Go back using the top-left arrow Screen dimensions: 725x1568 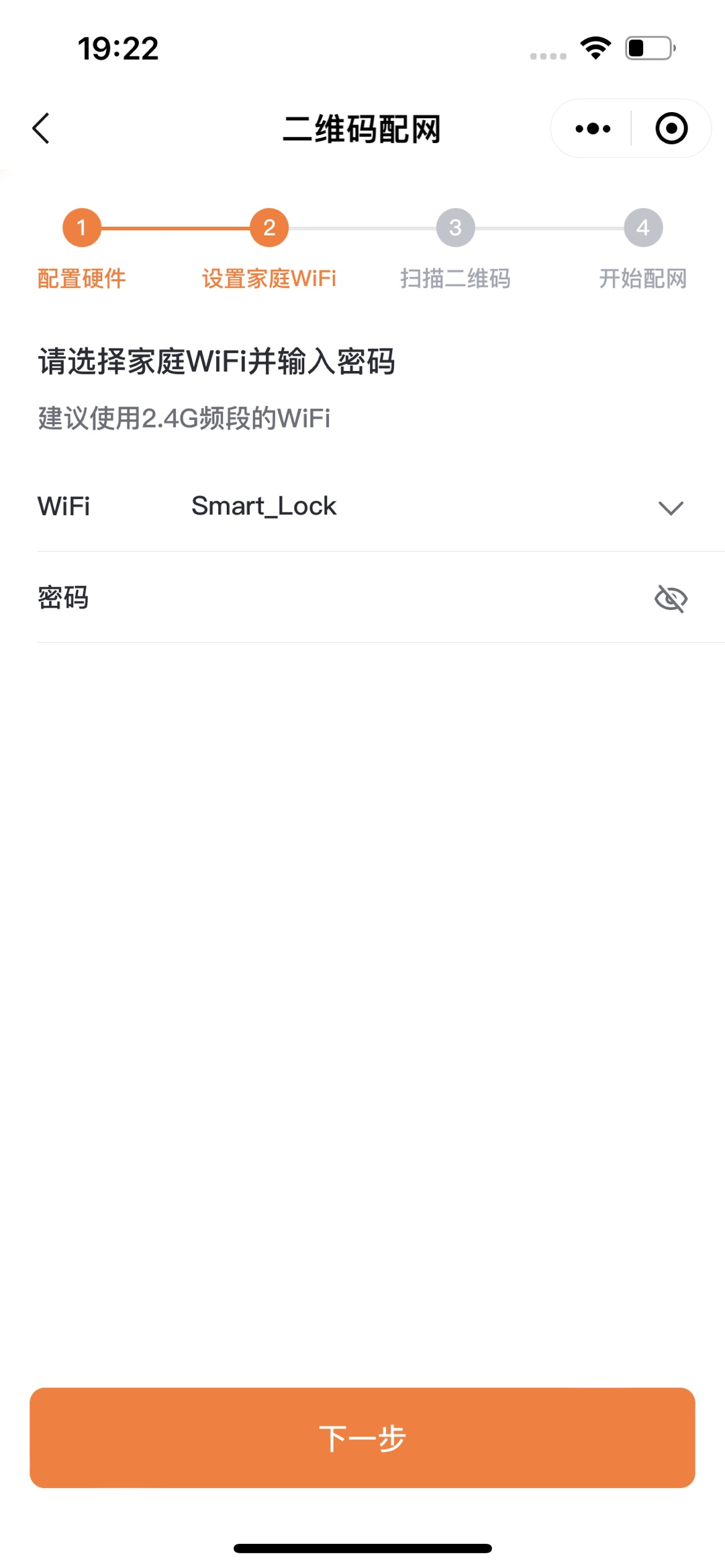pyautogui.click(x=41, y=128)
